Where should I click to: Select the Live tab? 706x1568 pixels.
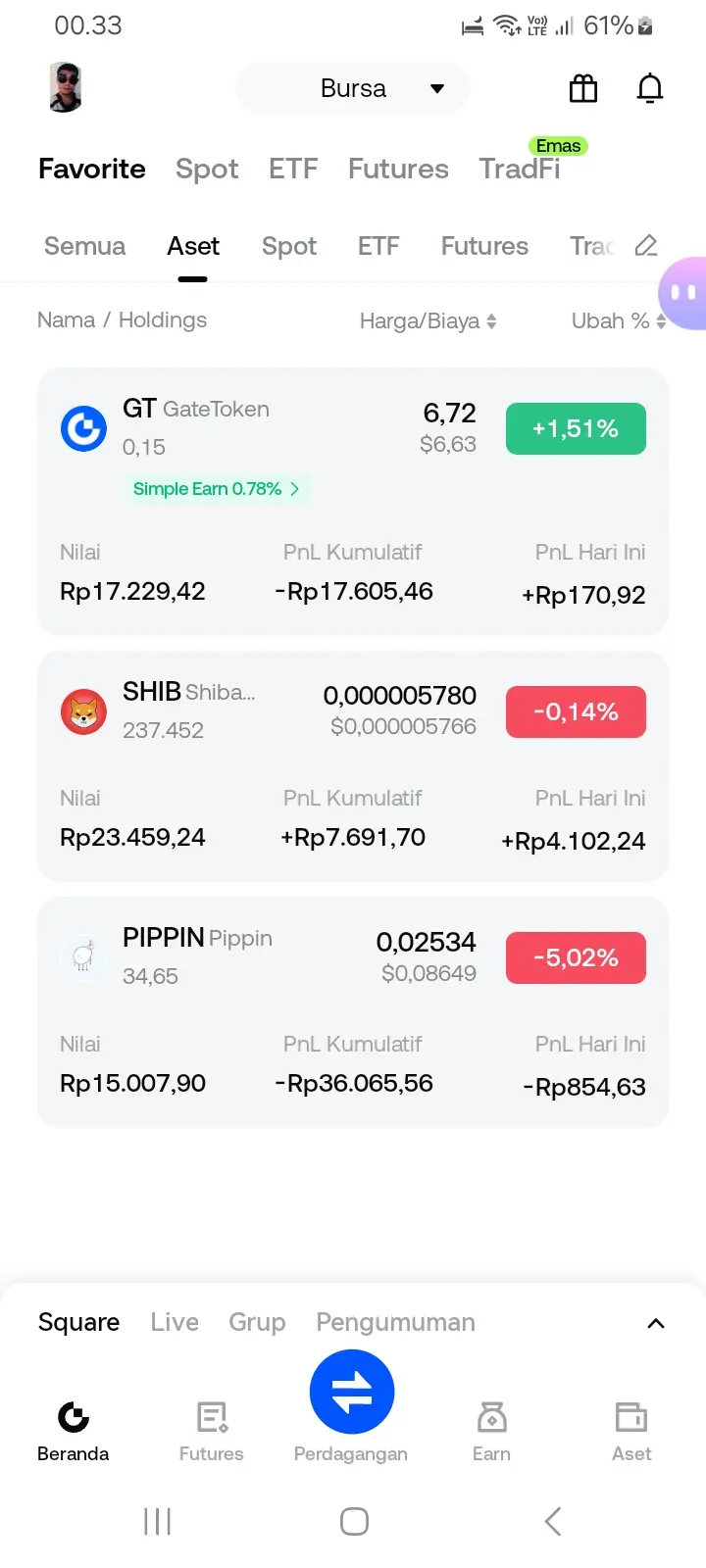[175, 1322]
